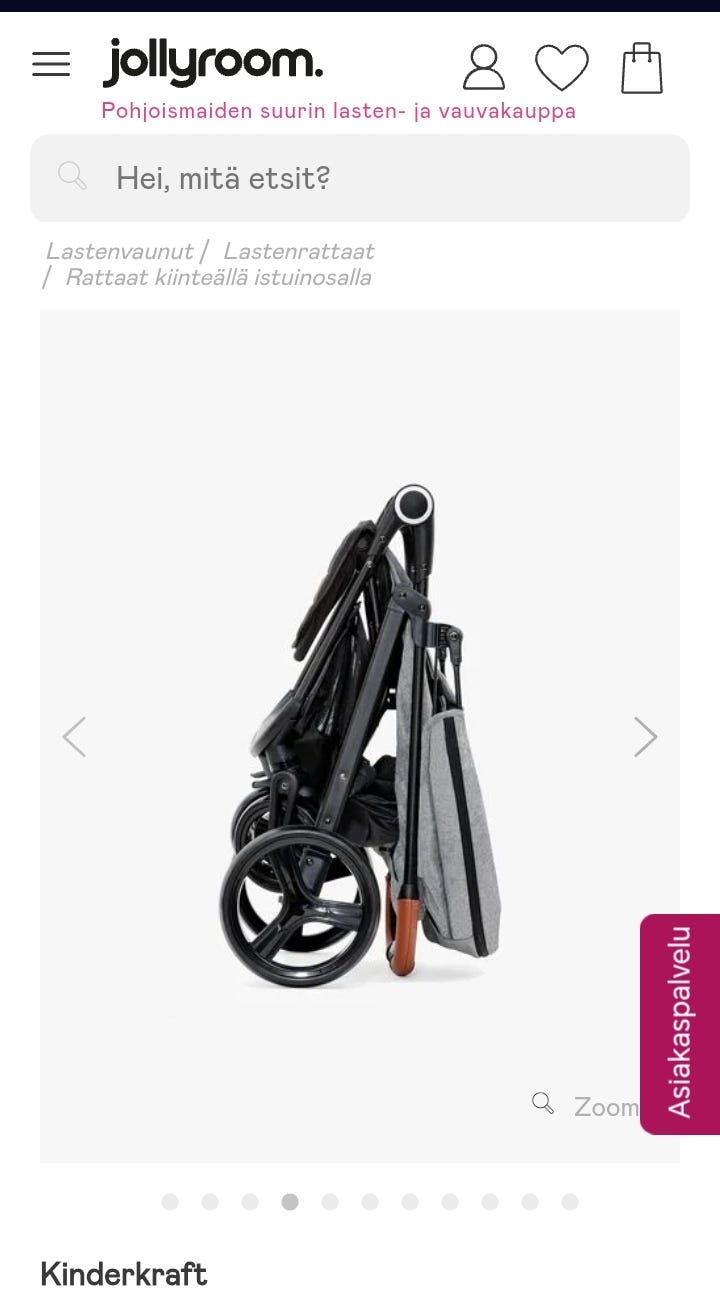Go to Rattaat kiinteällä istuinosalla category

point(218,278)
